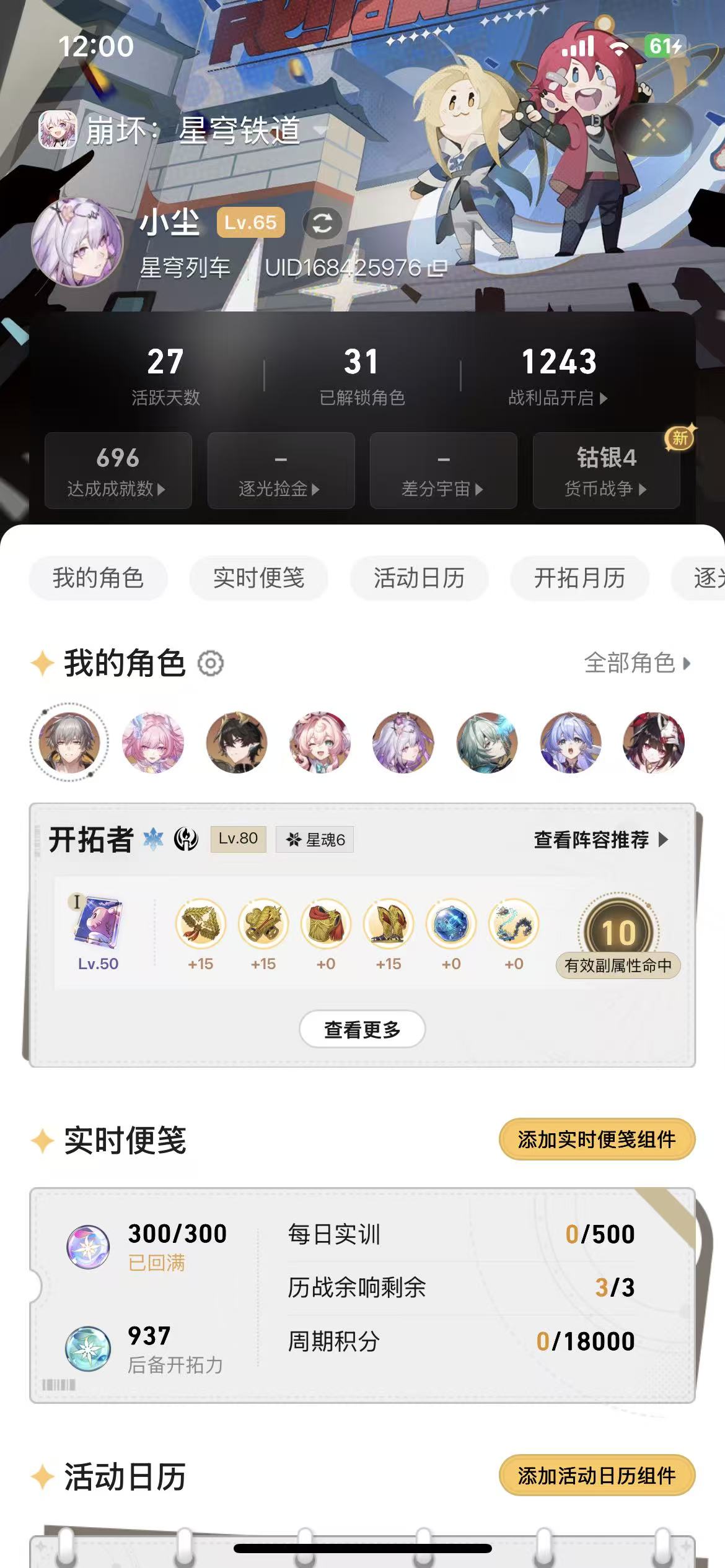Screen dimensions: 725x1568
Task: Open the 逐光捡金 card
Action: tap(281, 471)
